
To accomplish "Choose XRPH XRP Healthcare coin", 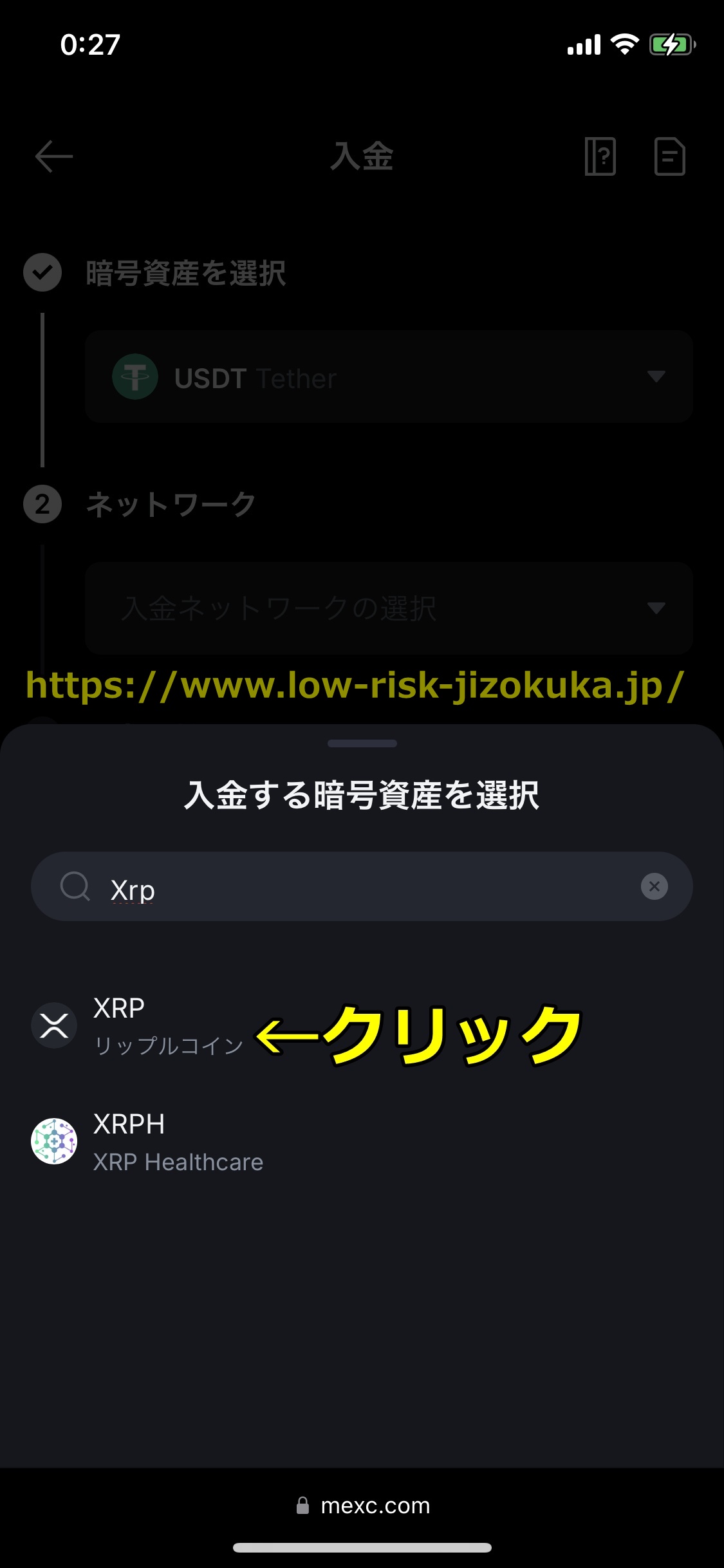I will pyautogui.click(x=148, y=1142).
